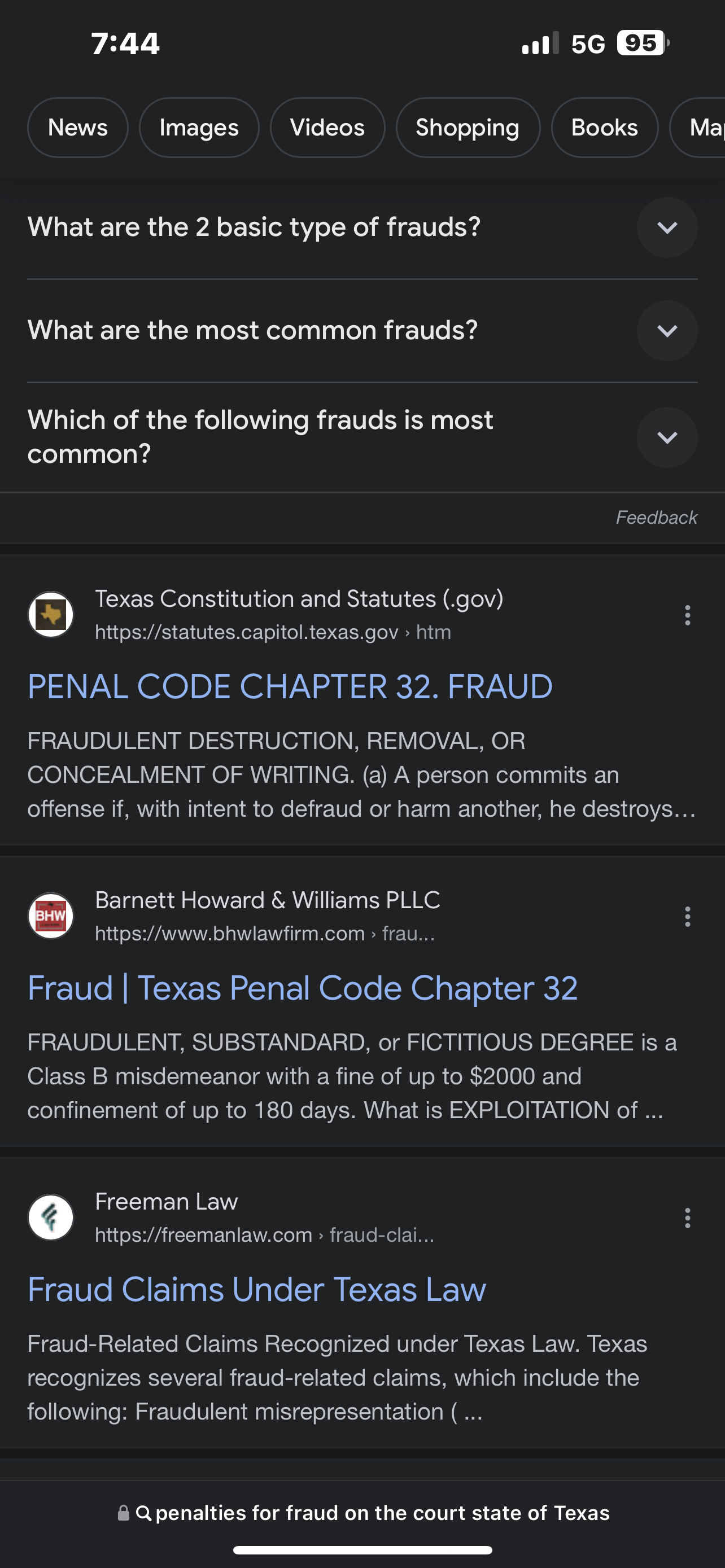725x1568 pixels.
Task: Open "Fraud Claims Under Texas Law" result
Action: pos(256,1290)
